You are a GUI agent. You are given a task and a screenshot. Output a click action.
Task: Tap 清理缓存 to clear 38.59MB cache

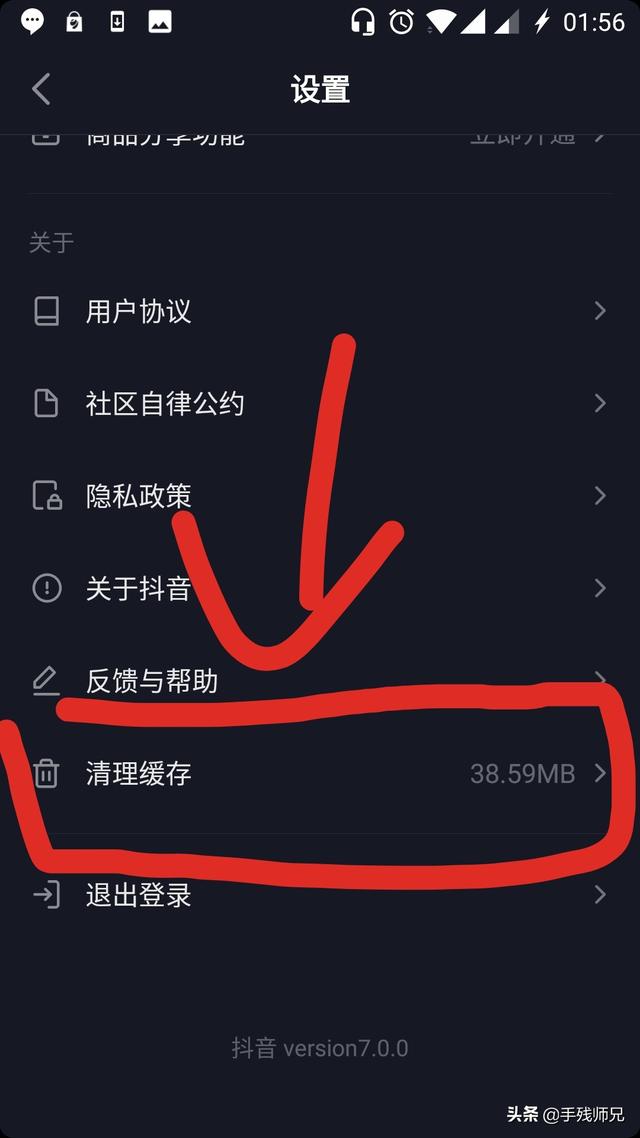(x=320, y=773)
